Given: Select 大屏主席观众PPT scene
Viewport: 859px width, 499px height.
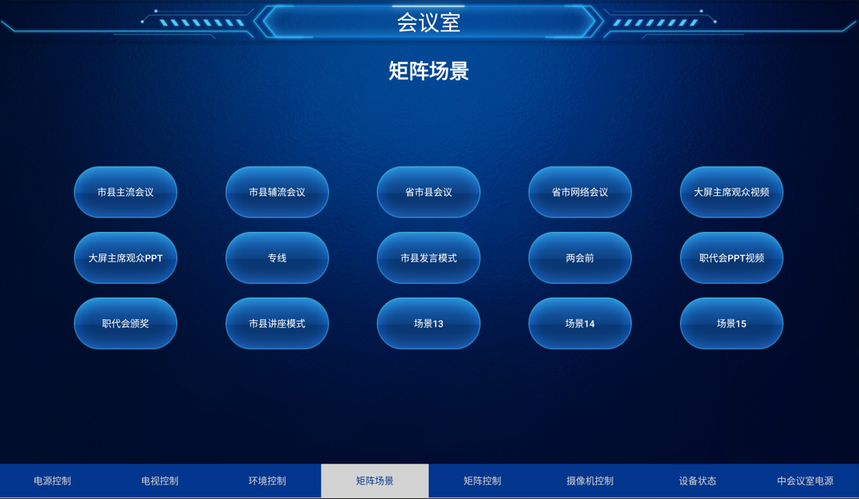Looking at the screenshot, I should coord(125,258).
